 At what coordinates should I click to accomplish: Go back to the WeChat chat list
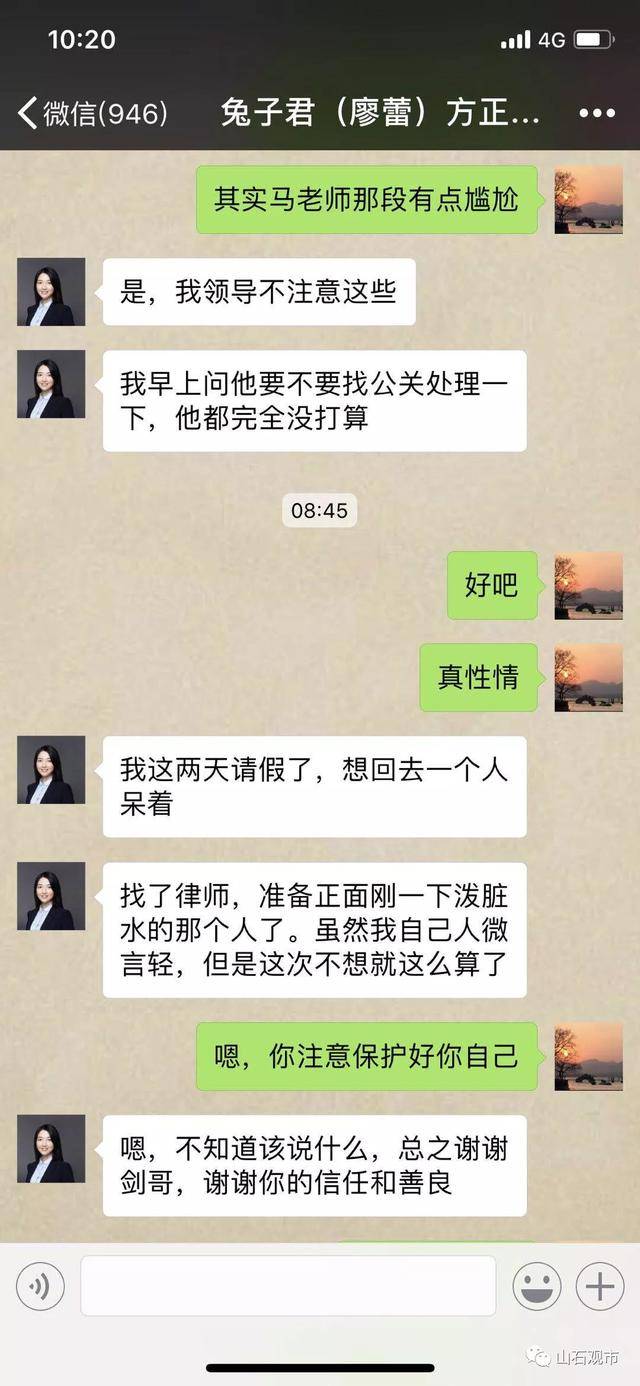tap(90, 113)
